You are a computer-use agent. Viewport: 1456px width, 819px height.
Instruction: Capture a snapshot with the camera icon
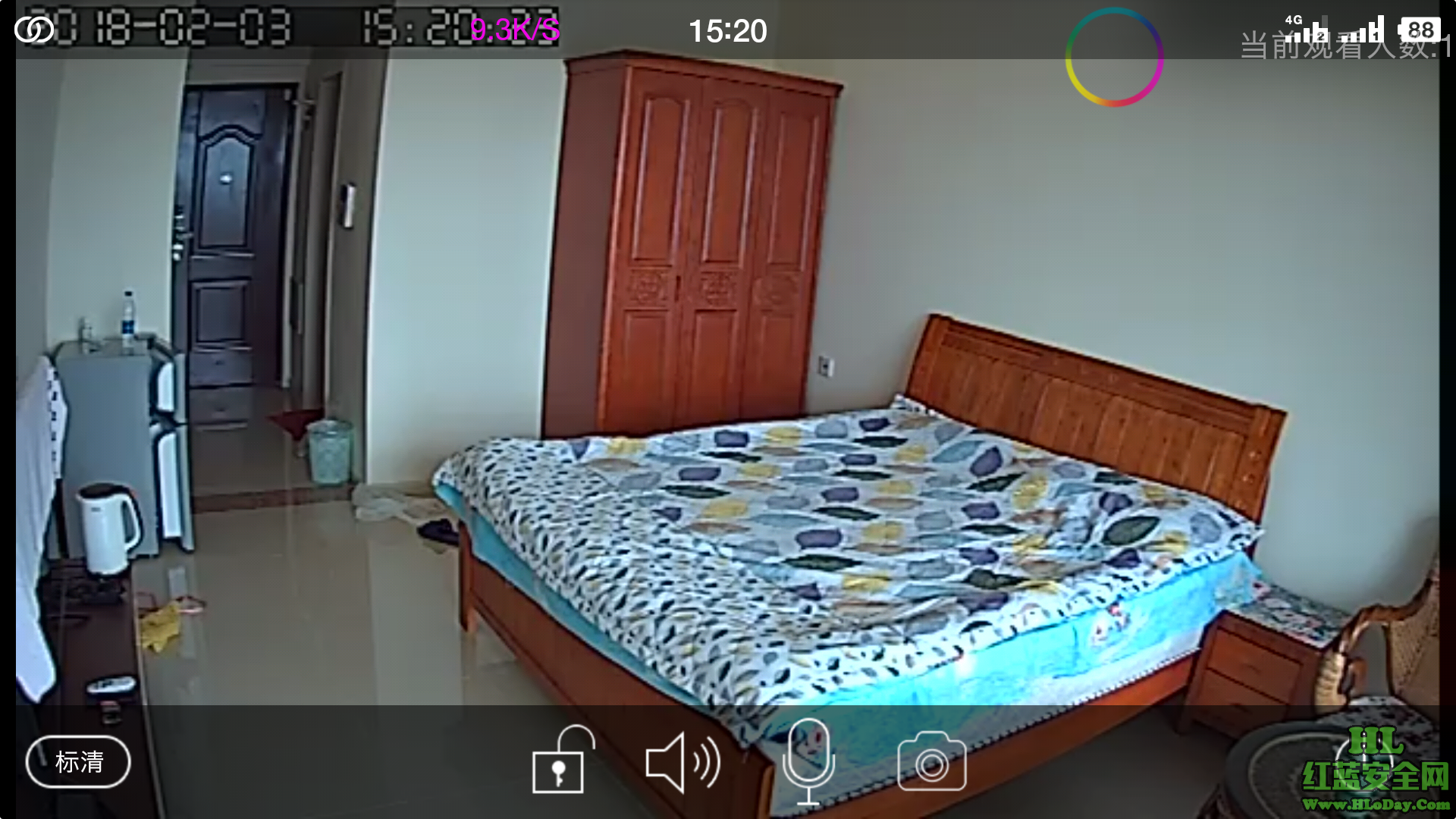(931, 763)
